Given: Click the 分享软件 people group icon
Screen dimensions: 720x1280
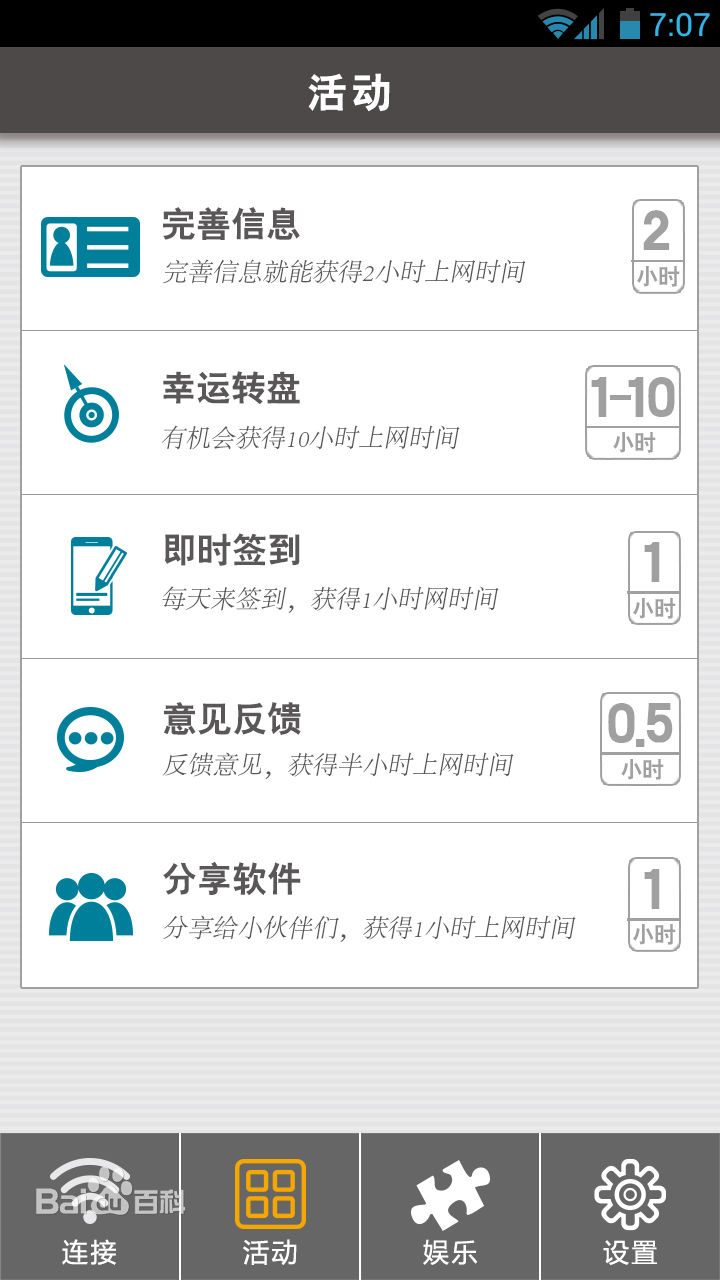Looking at the screenshot, I should click(x=89, y=903).
